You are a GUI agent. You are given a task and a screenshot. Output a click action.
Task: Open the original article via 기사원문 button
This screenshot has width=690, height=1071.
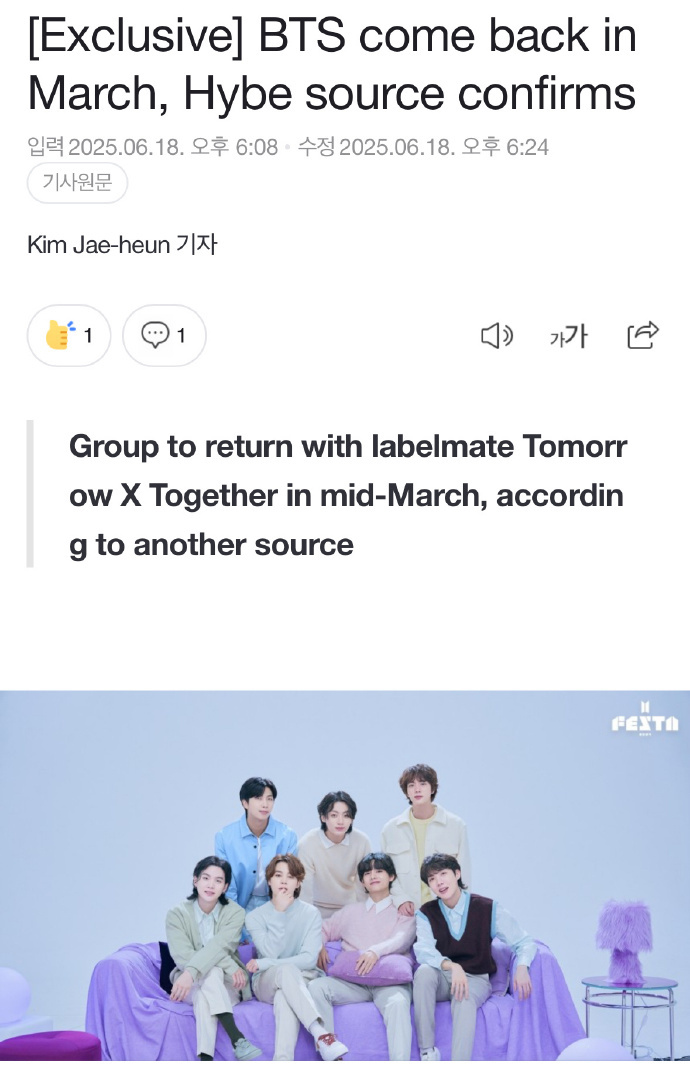[x=77, y=183]
